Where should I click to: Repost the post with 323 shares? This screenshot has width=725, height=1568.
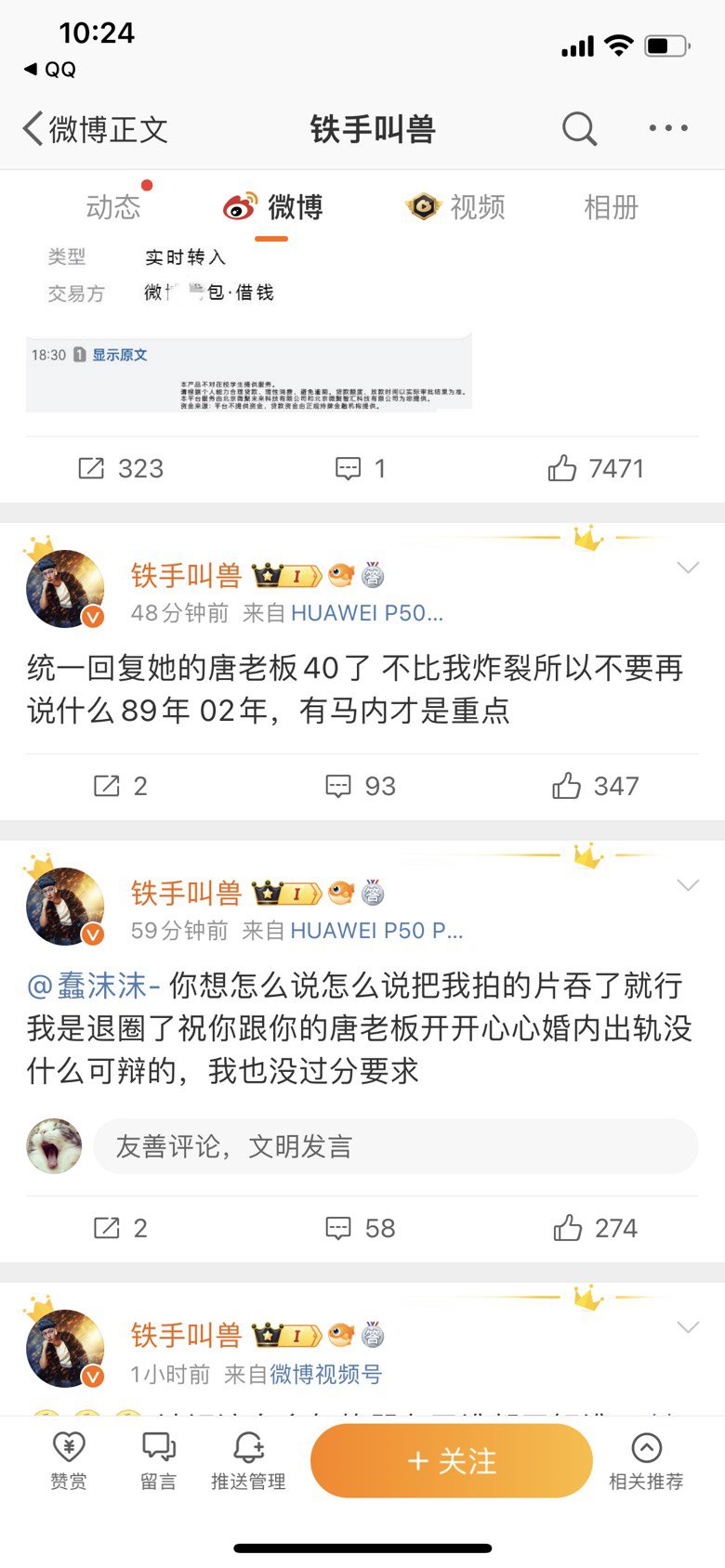pos(121,468)
